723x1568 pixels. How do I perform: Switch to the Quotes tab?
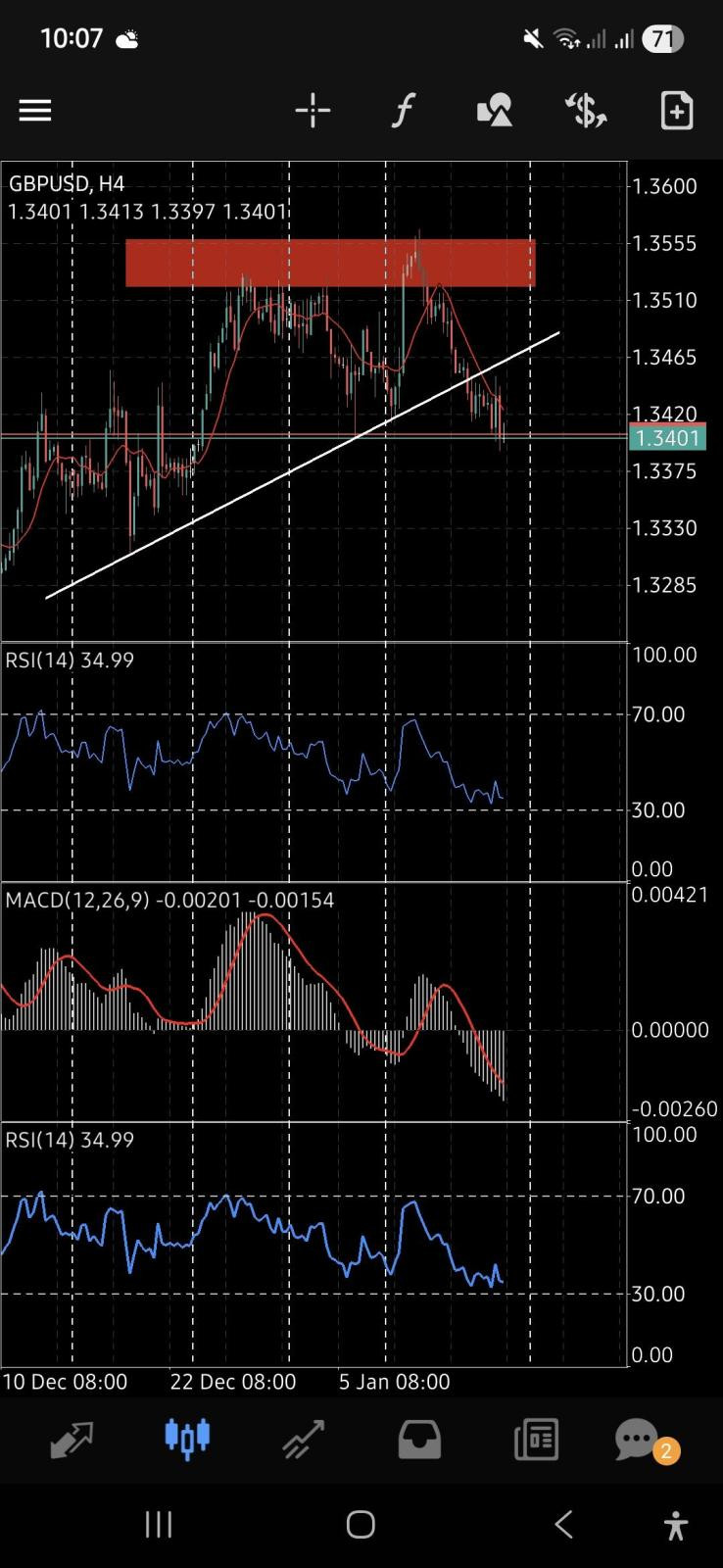[x=71, y=1440]
